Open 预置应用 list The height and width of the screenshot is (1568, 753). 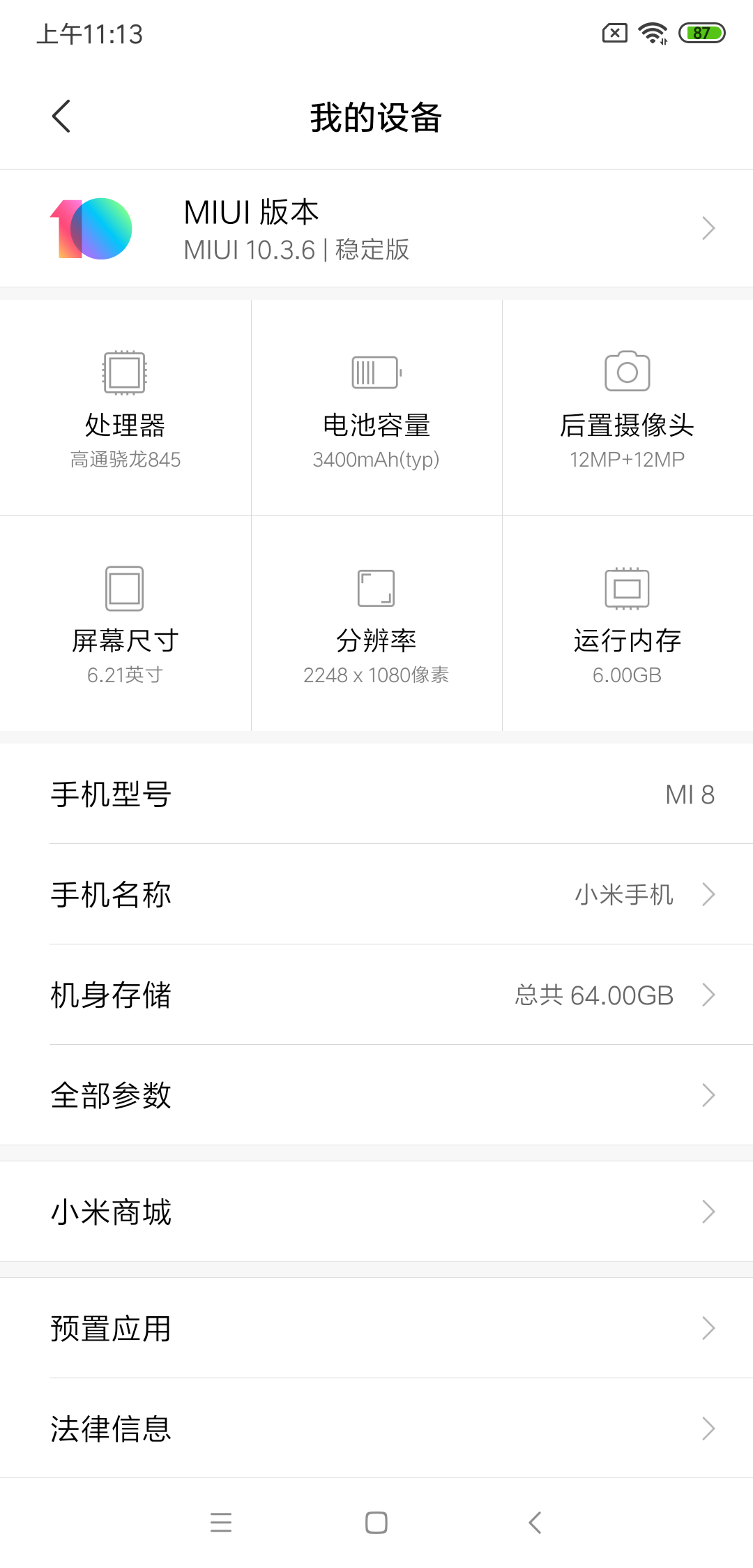pos(376,1328)
